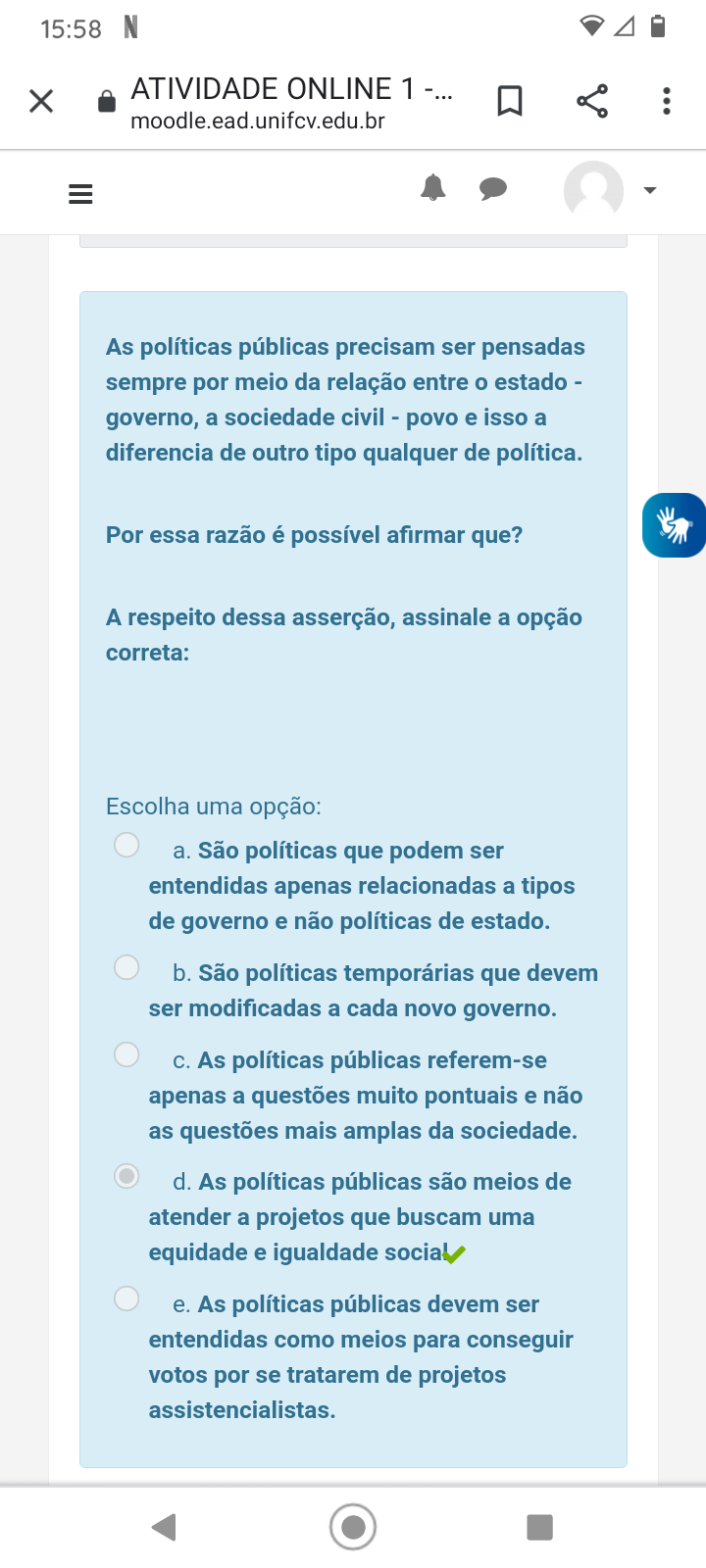Open the messages speech bubble

tap(493, 189)
